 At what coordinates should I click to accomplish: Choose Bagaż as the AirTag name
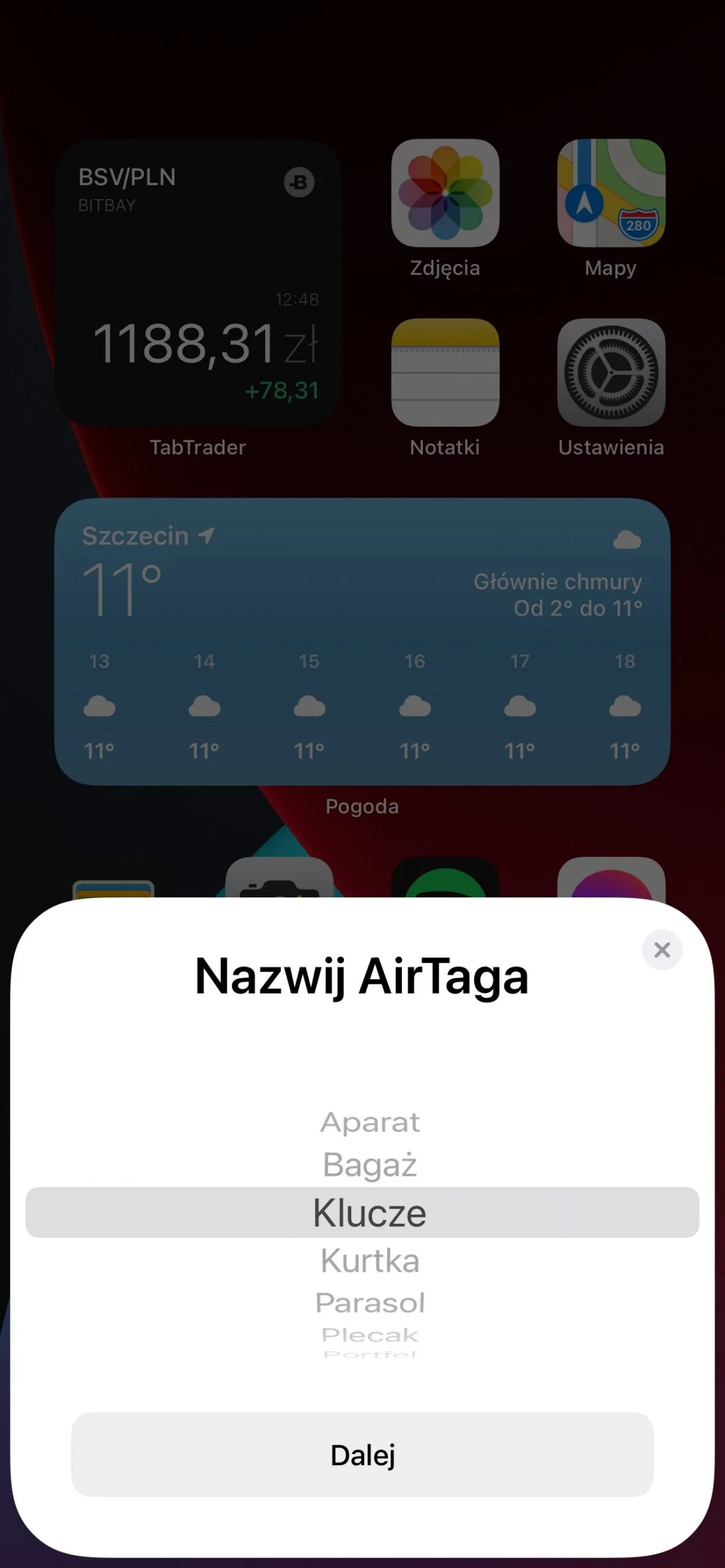point(370,1164)
